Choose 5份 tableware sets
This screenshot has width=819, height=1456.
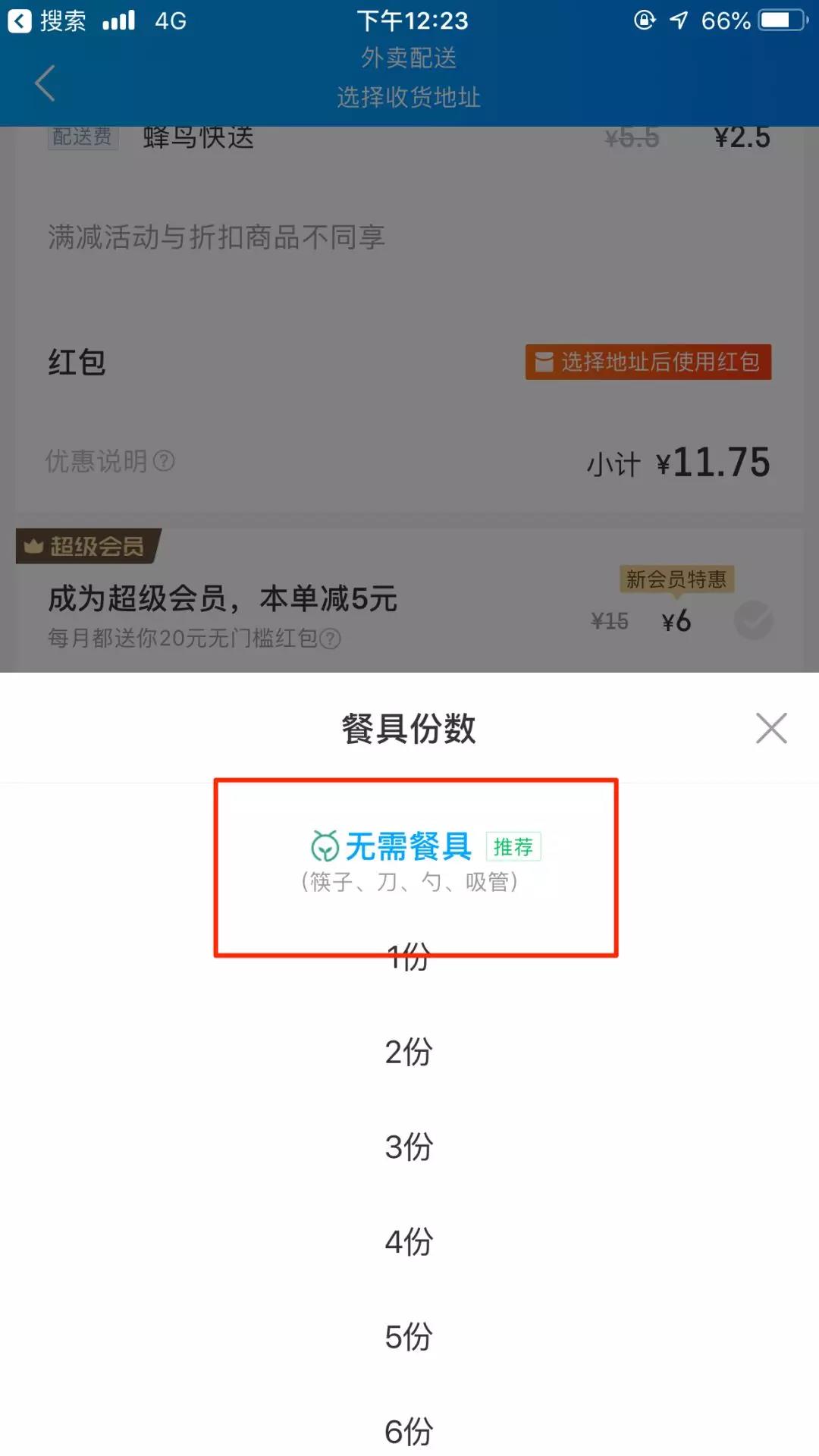tap(409, 1336)
